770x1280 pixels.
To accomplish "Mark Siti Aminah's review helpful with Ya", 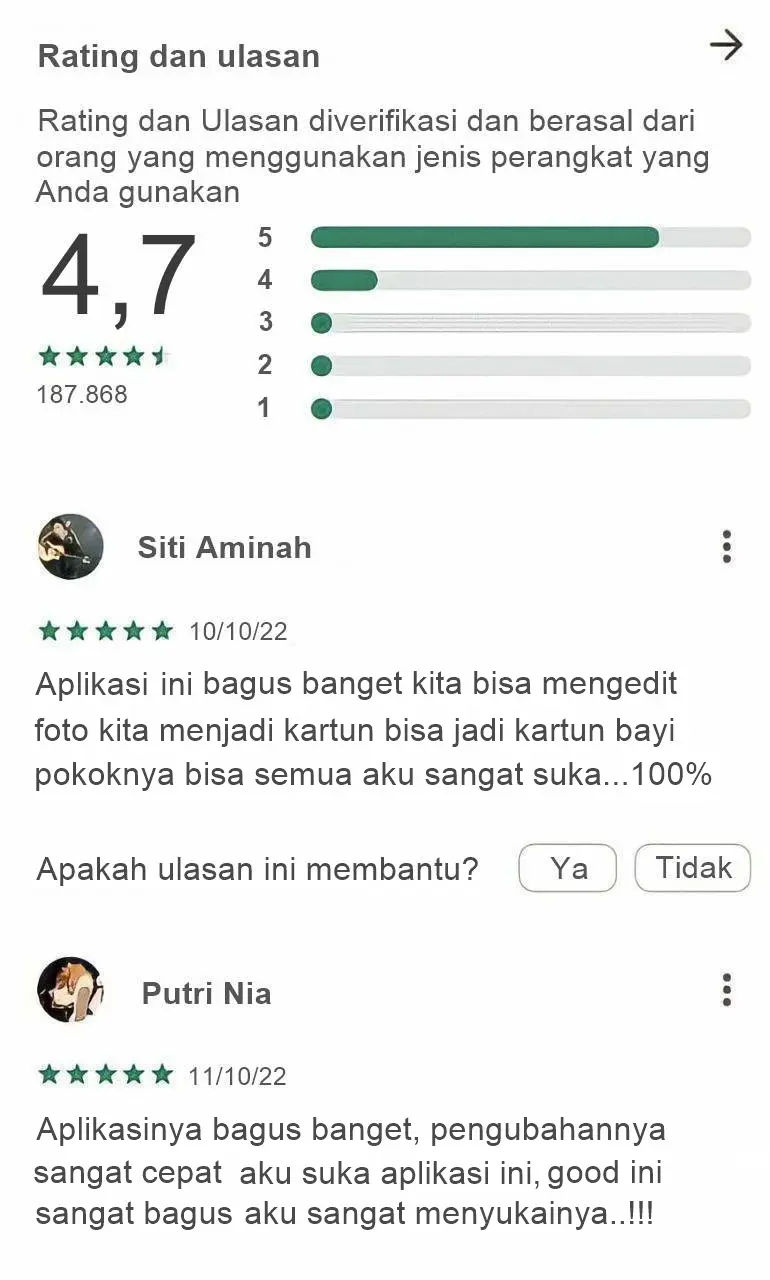I will pyautogui.click(x=568, y=868).
